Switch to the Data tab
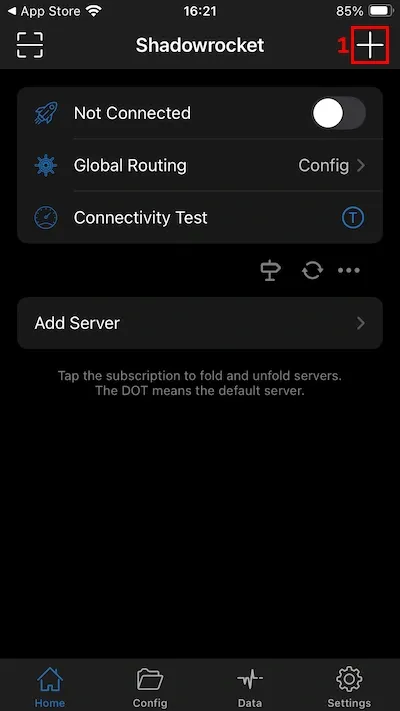 pos(250,687)
